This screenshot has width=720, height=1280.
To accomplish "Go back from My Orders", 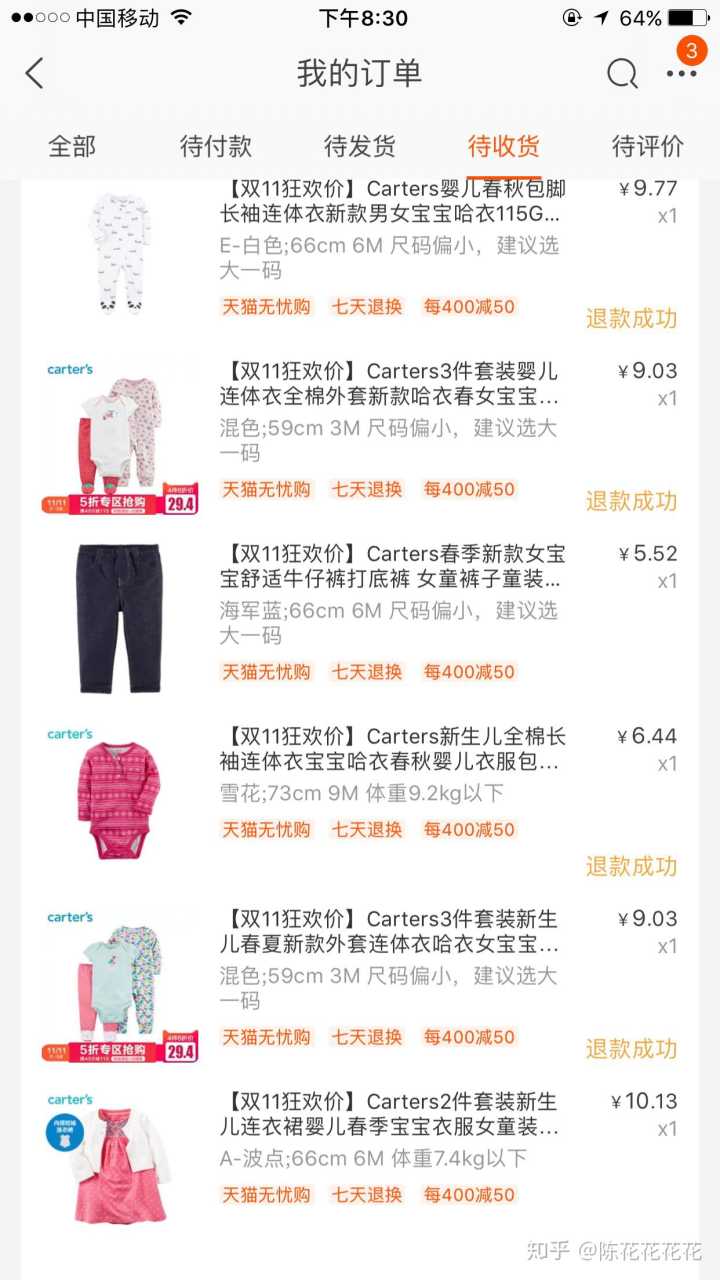I will tap(35, 73).
